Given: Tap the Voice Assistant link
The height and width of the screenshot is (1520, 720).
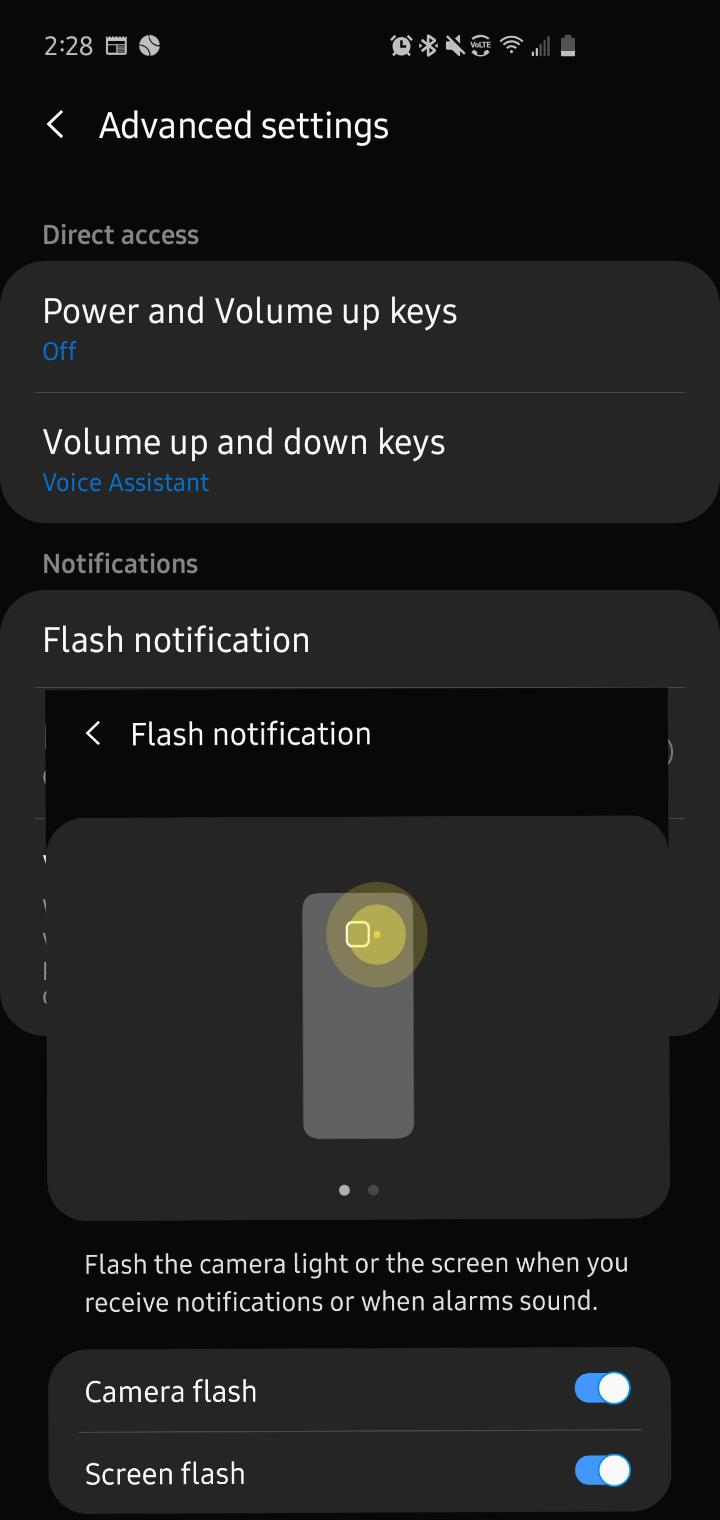Looking at the screenshot, I should pos(125,482).
